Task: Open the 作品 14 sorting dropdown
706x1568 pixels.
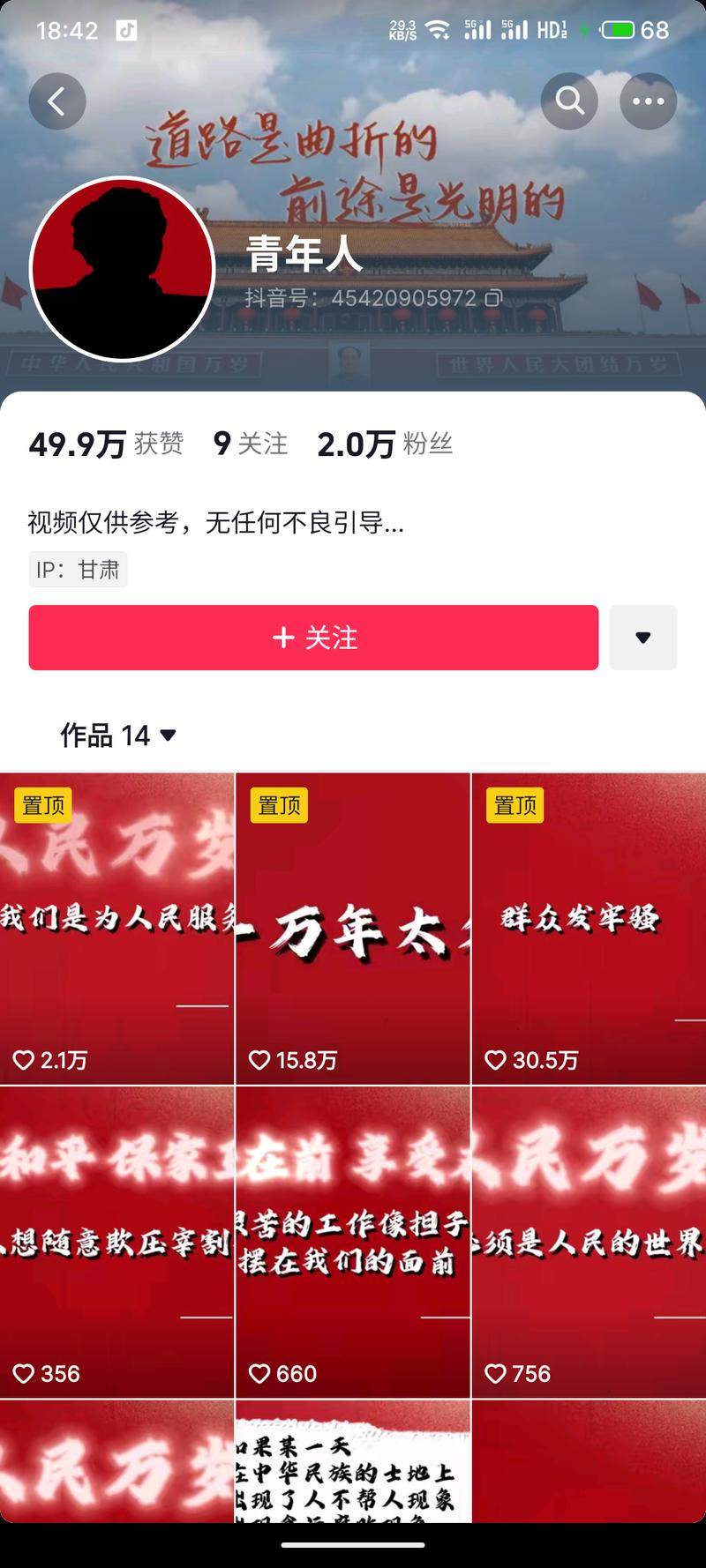Action: point(118,735)
